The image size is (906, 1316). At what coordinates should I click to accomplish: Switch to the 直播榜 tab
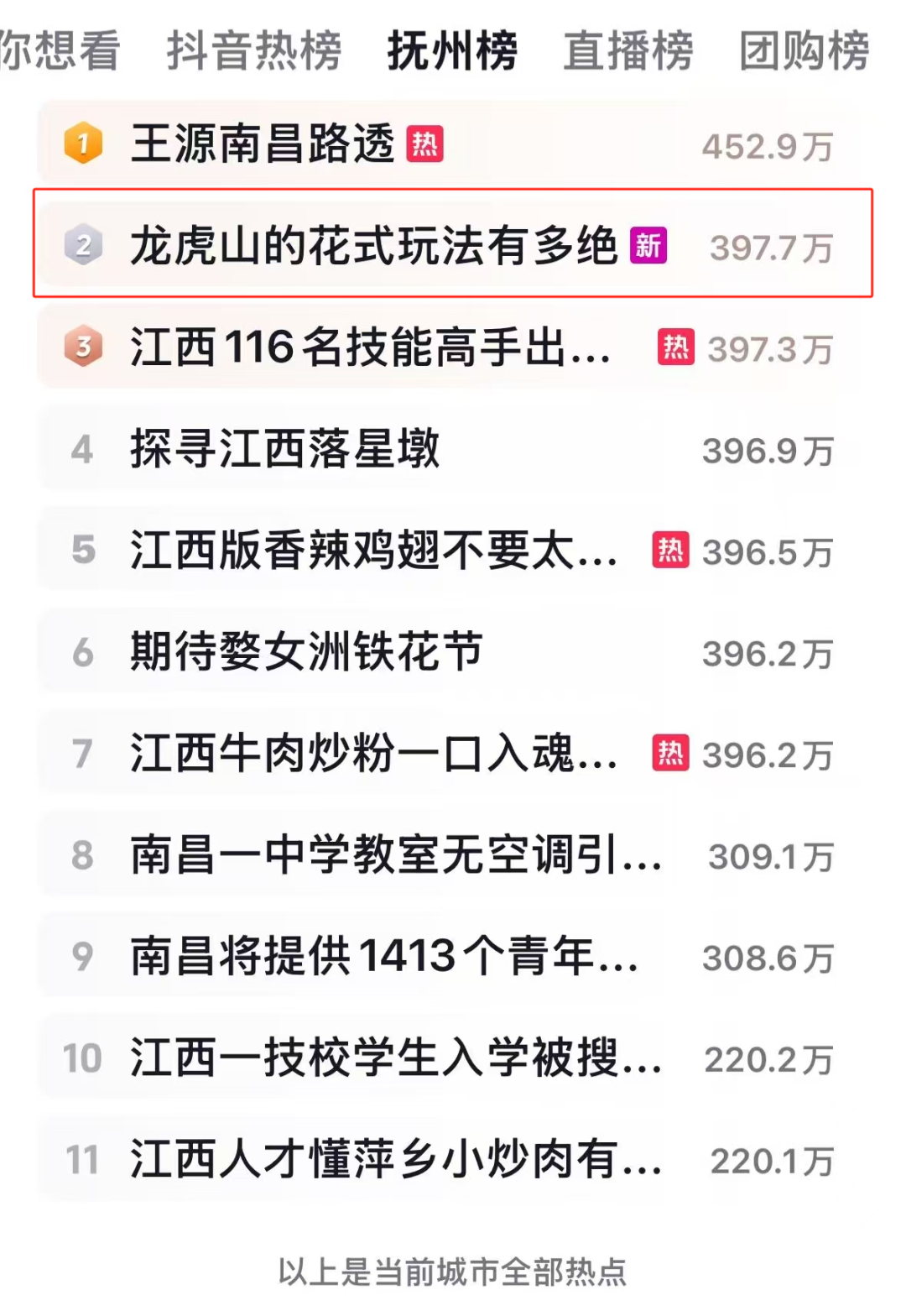tap(627, 50)
